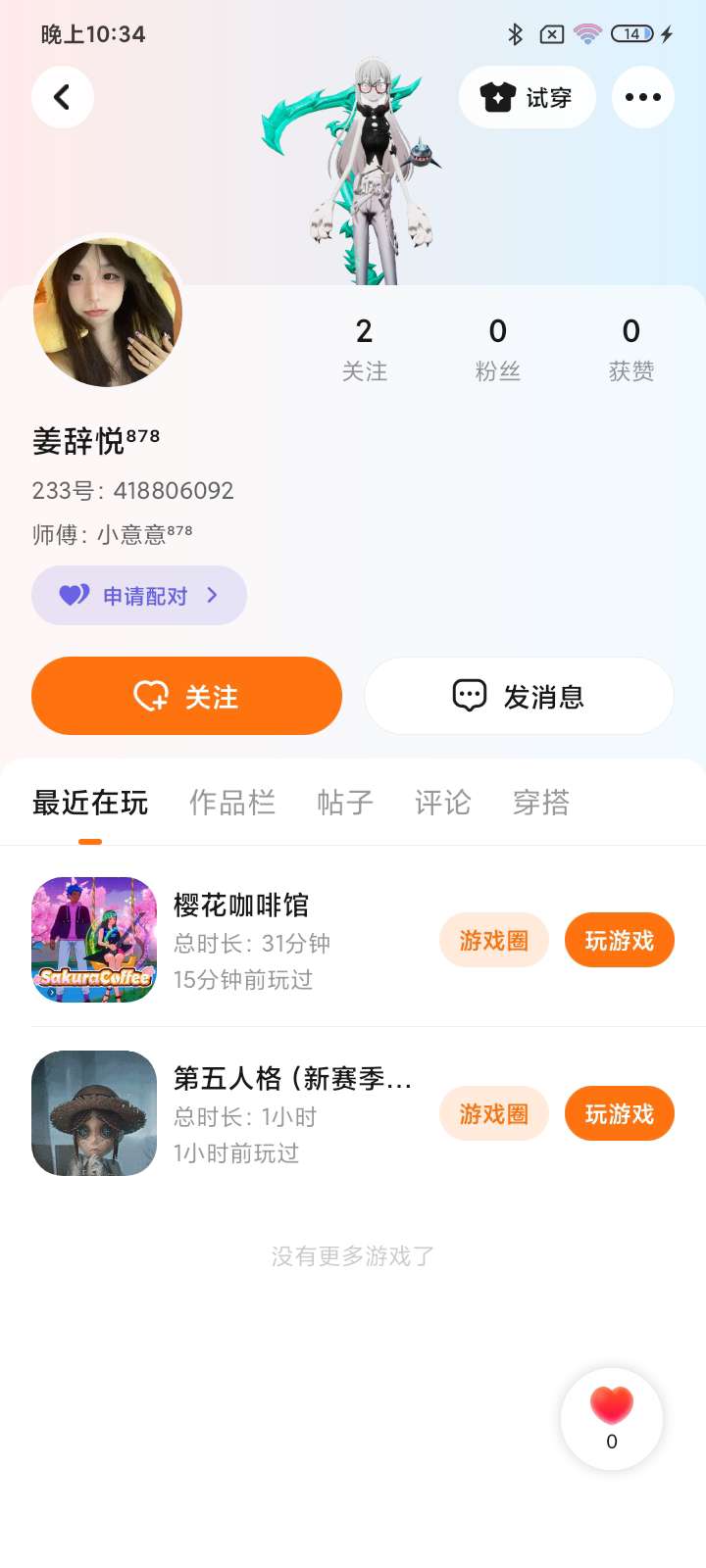Image resolution: width=706 pixels, height=1568 pixels.
Task: Open 游戏圈 for 樱花咖啡馆
Action: (x=493, y=941)
